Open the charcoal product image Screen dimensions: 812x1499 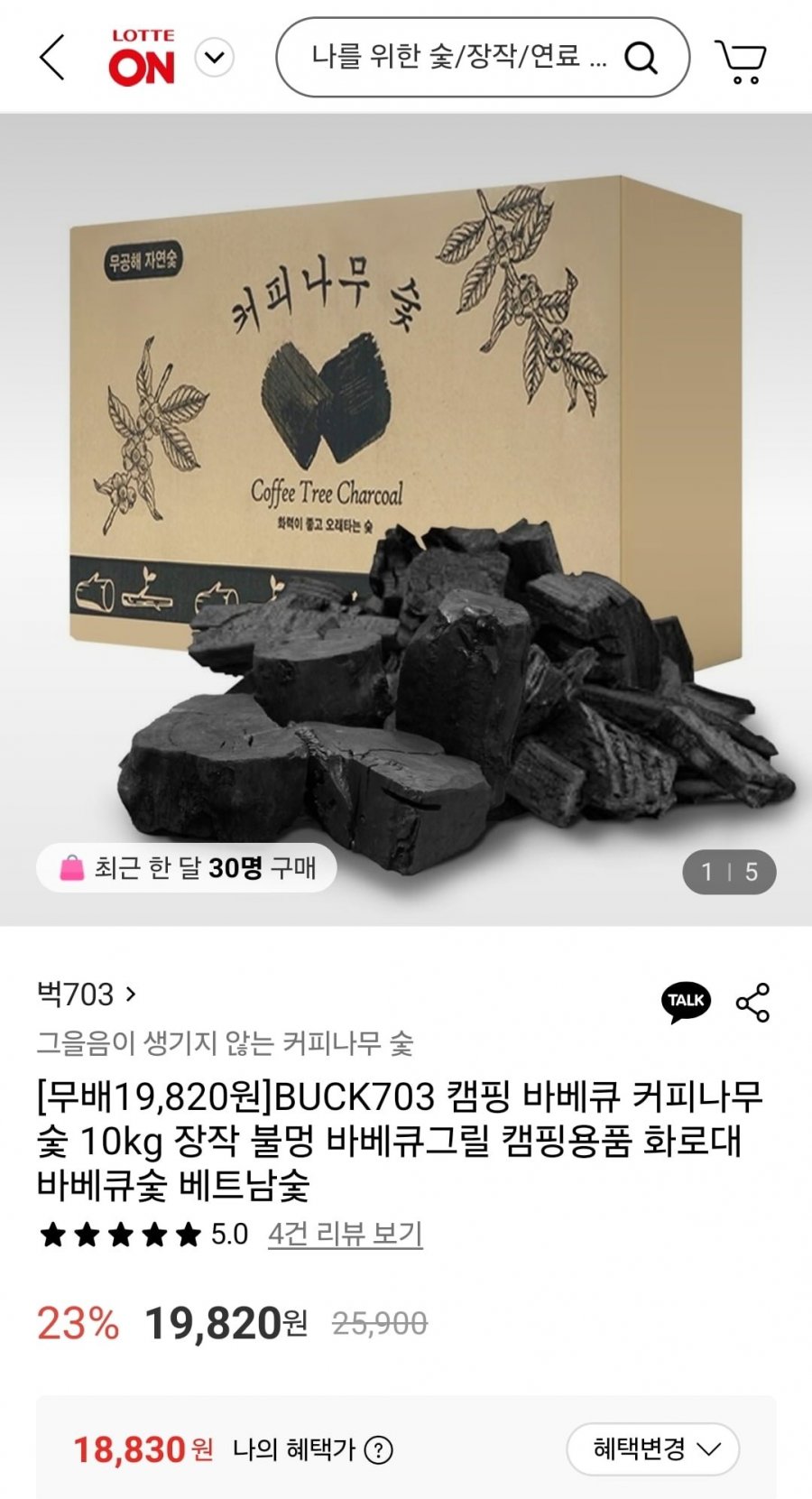pyautogui.click(x=406, y=520)
